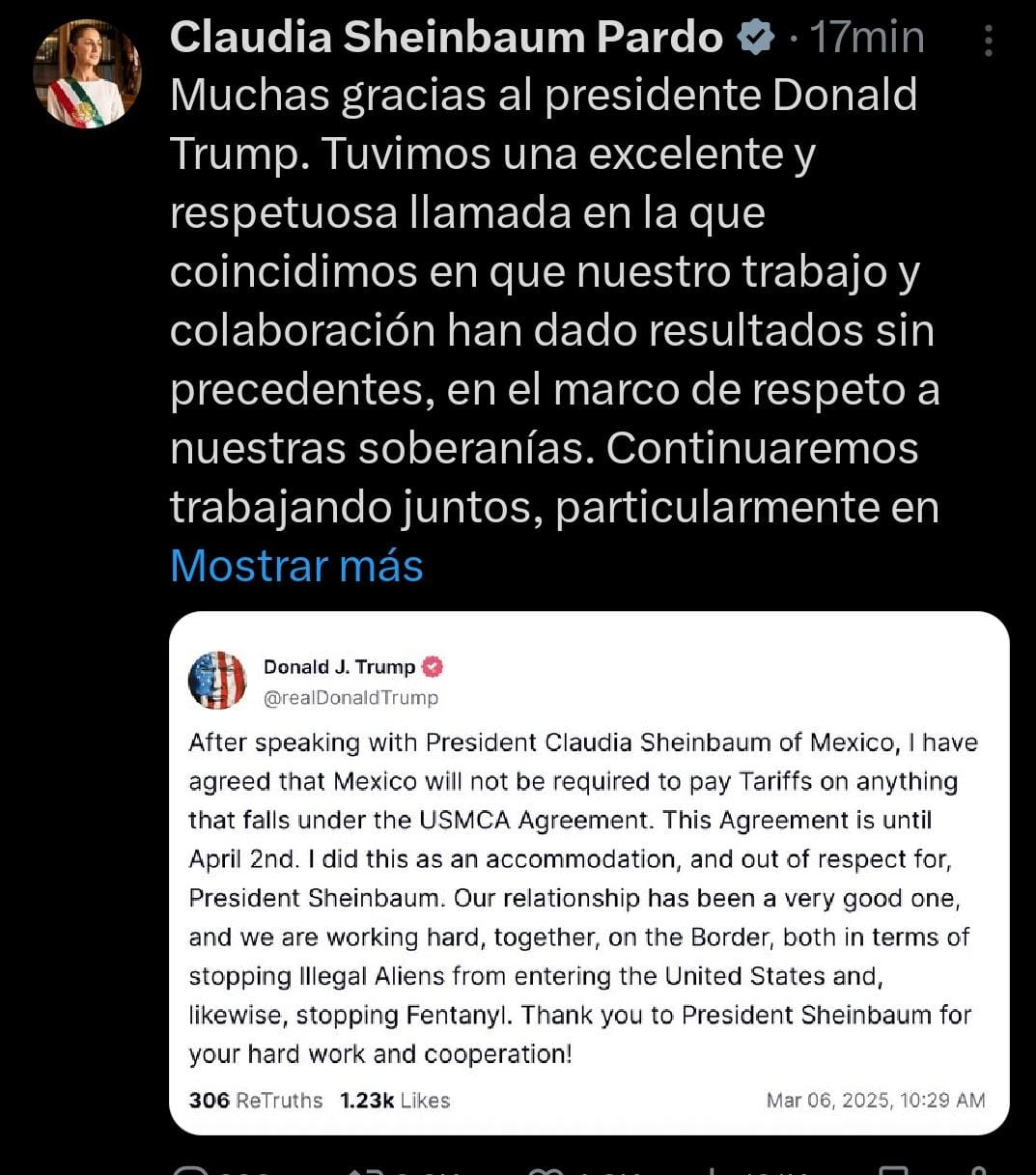The image size is (1036, 1175).
Task: Open profile via Claudia Sheinbaum Pardo name
Action: pos(446,39)
